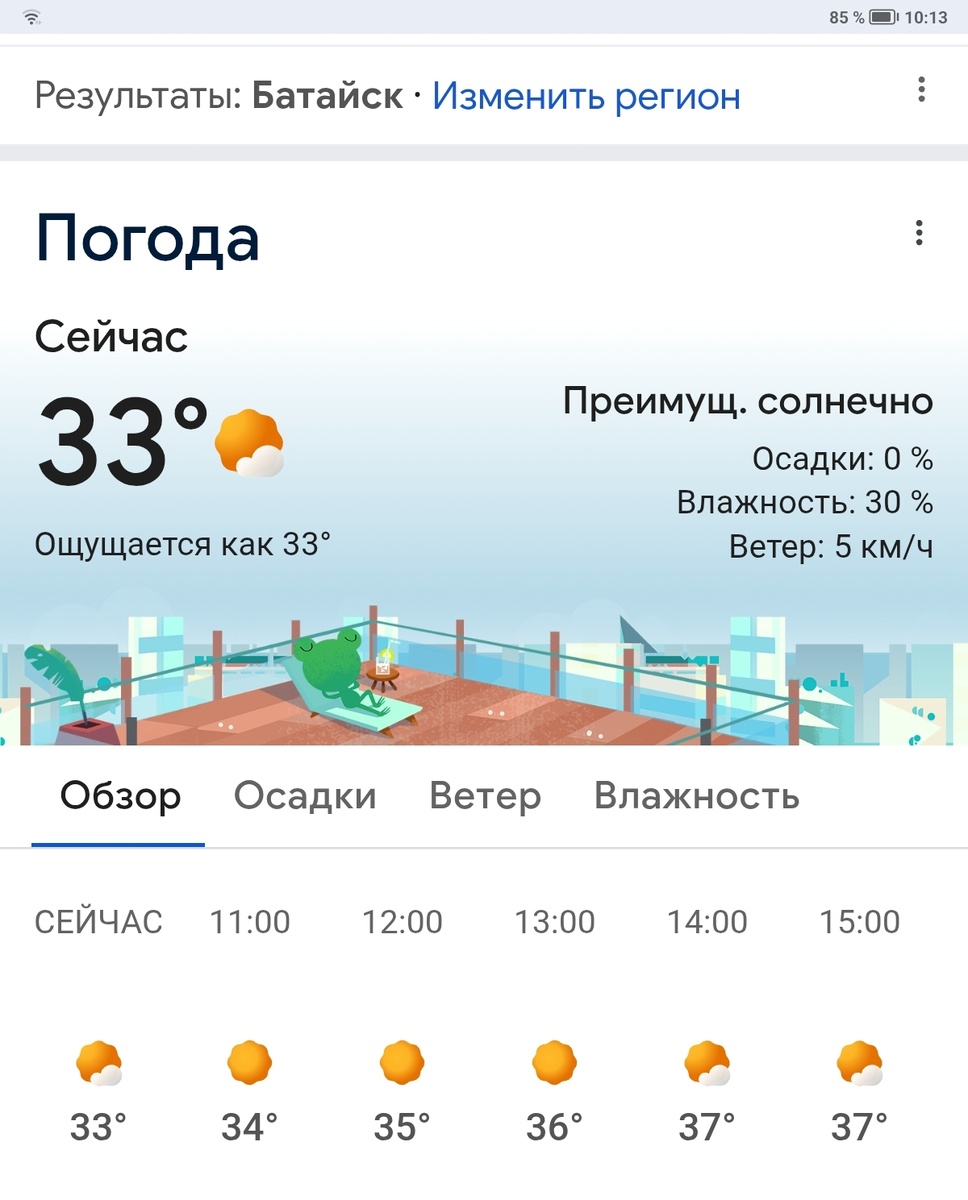
Task: Click the partly cloudy icon for 14:00
Action: pos(704,1062)
